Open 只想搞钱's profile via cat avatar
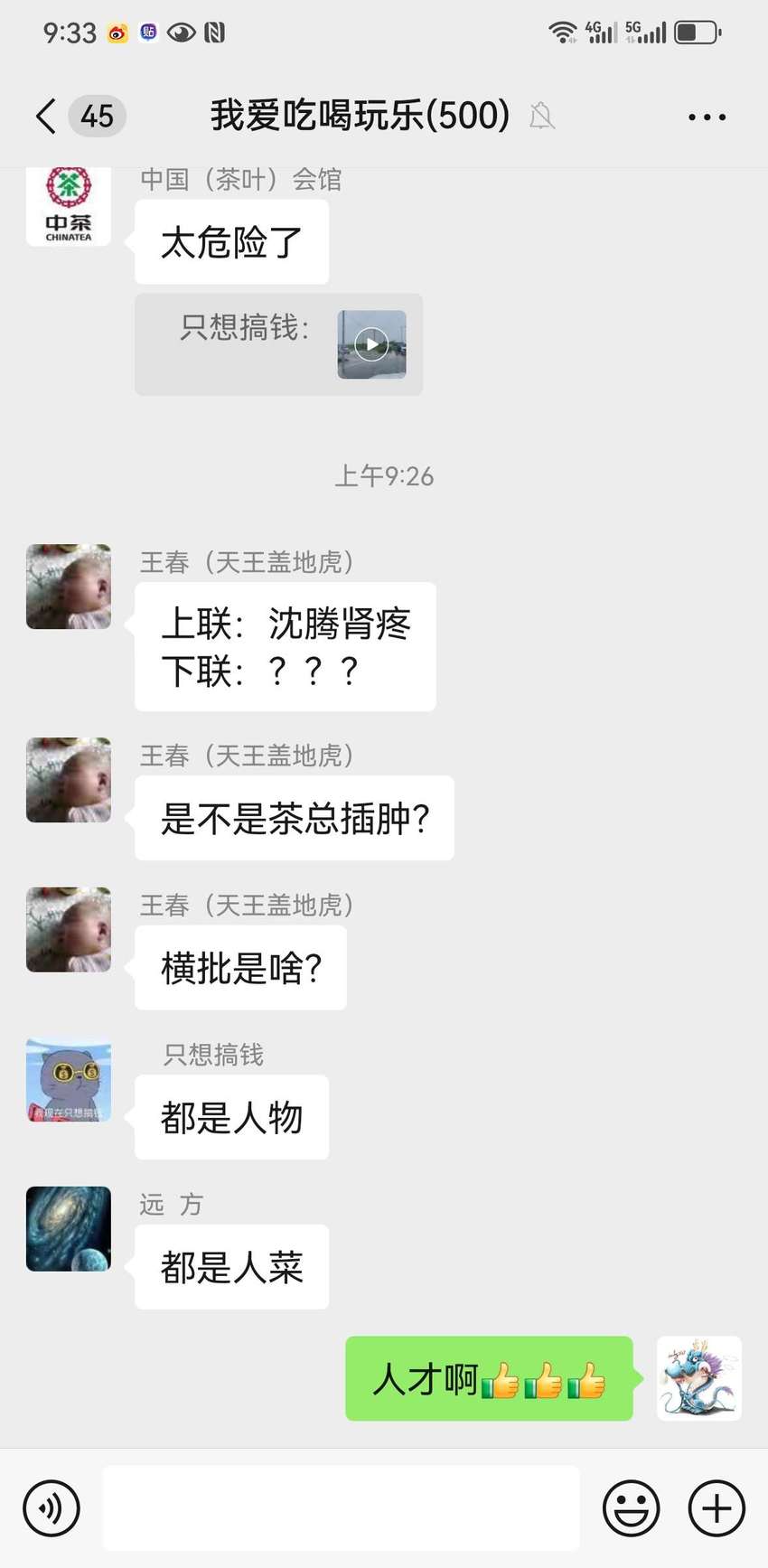Viewport: 768px width, 1568px height. pyautogui.click(x=69, y=1079)
